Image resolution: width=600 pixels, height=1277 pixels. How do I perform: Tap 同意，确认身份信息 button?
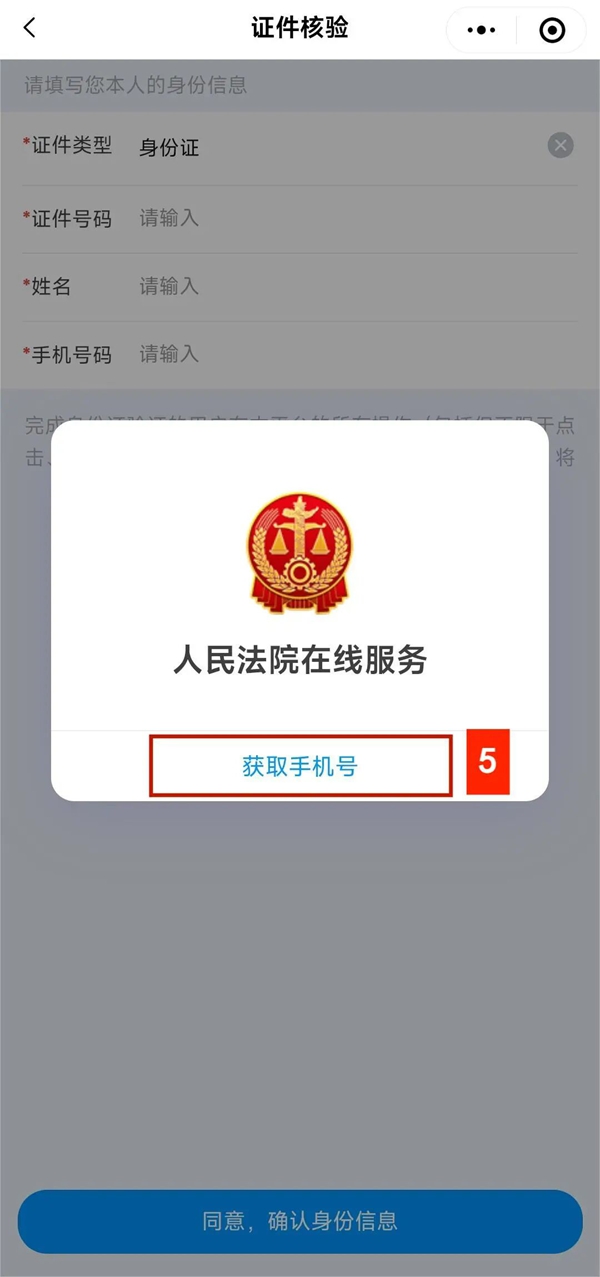point(300,1221)
